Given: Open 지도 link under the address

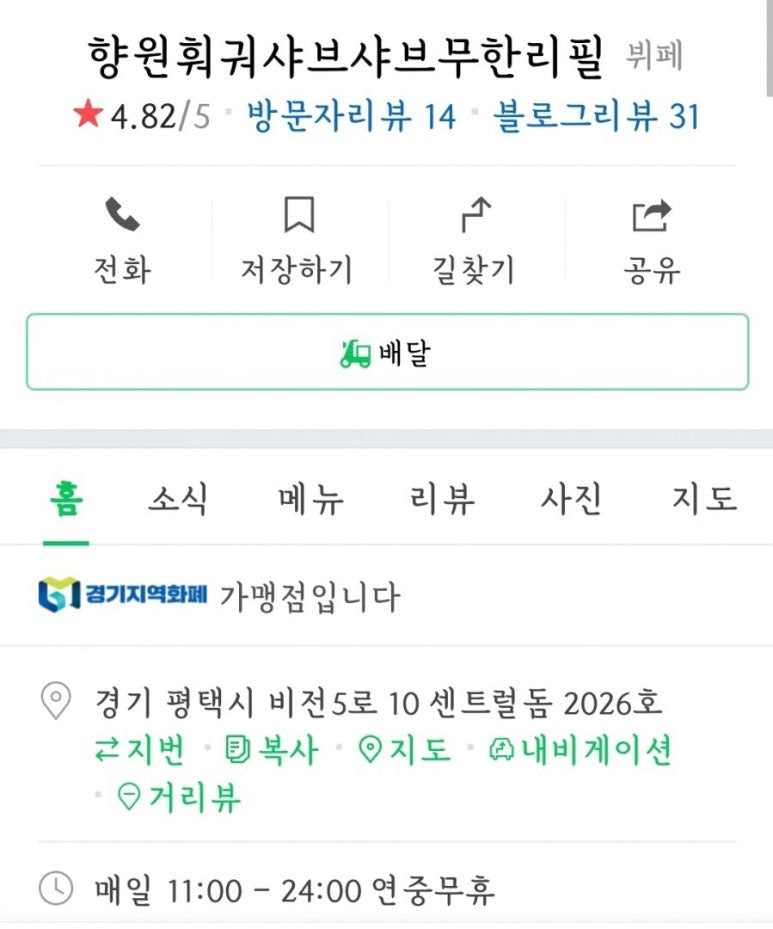Looking at the screenshot, I should tap(405, 750).
